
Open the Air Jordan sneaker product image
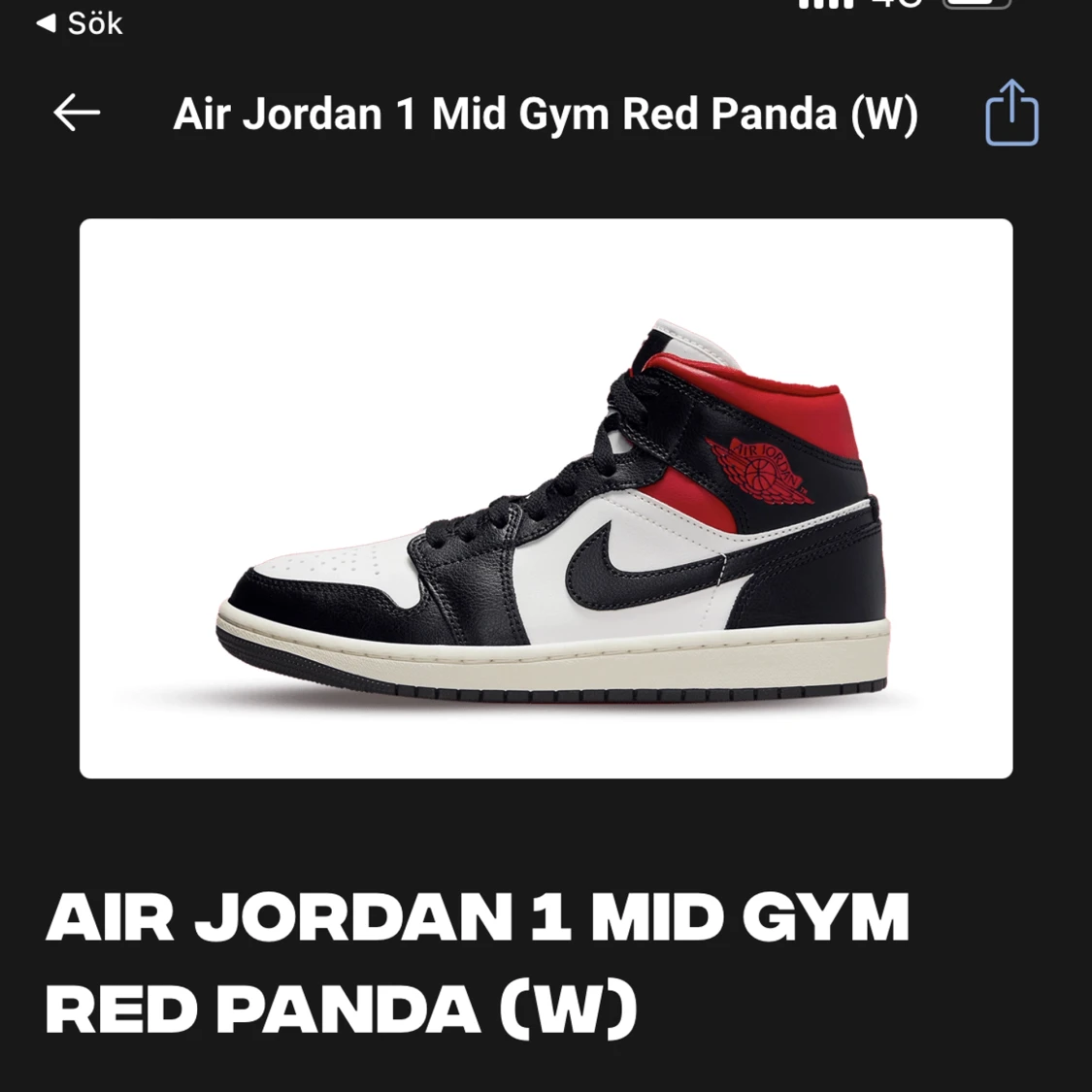[546, 499]
